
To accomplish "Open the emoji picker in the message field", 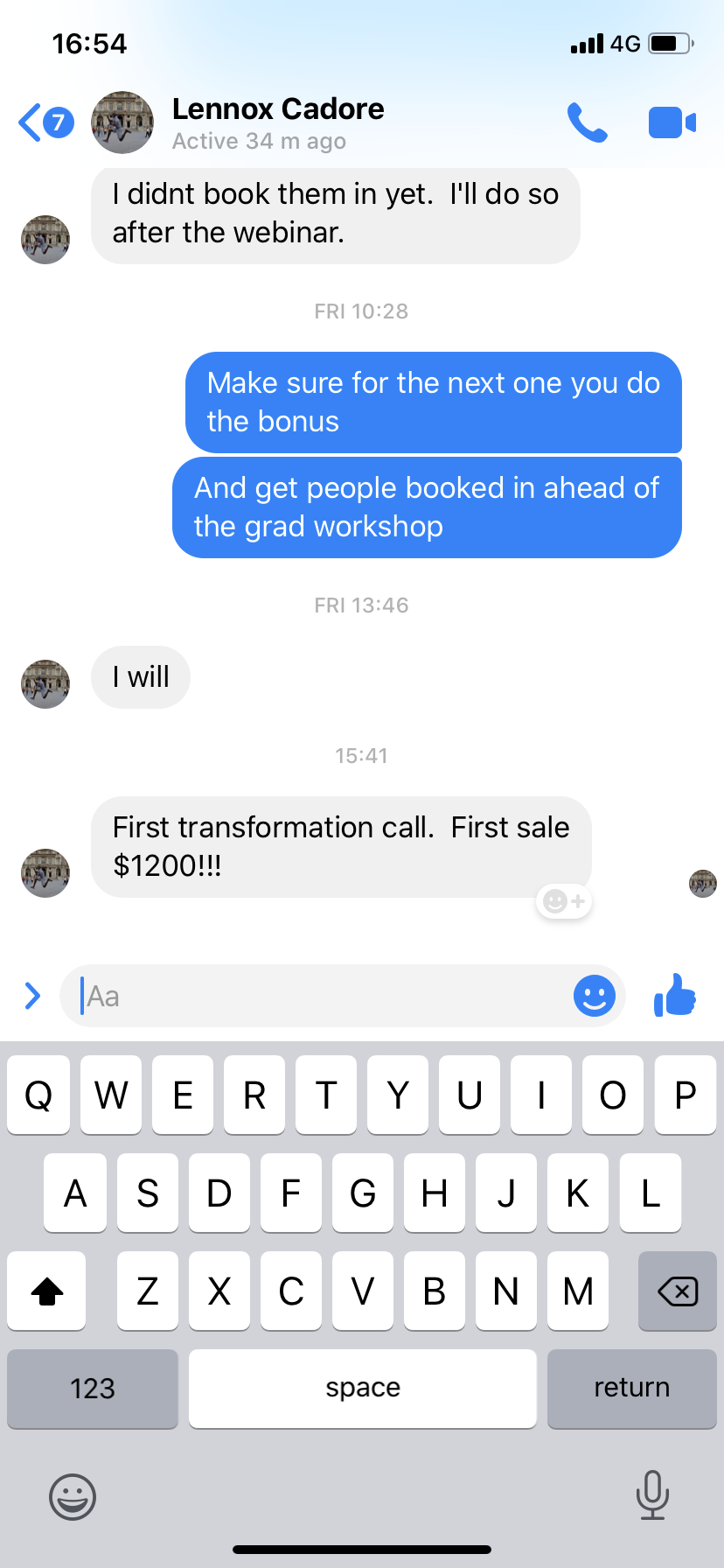I will click(x=594, y=996).
